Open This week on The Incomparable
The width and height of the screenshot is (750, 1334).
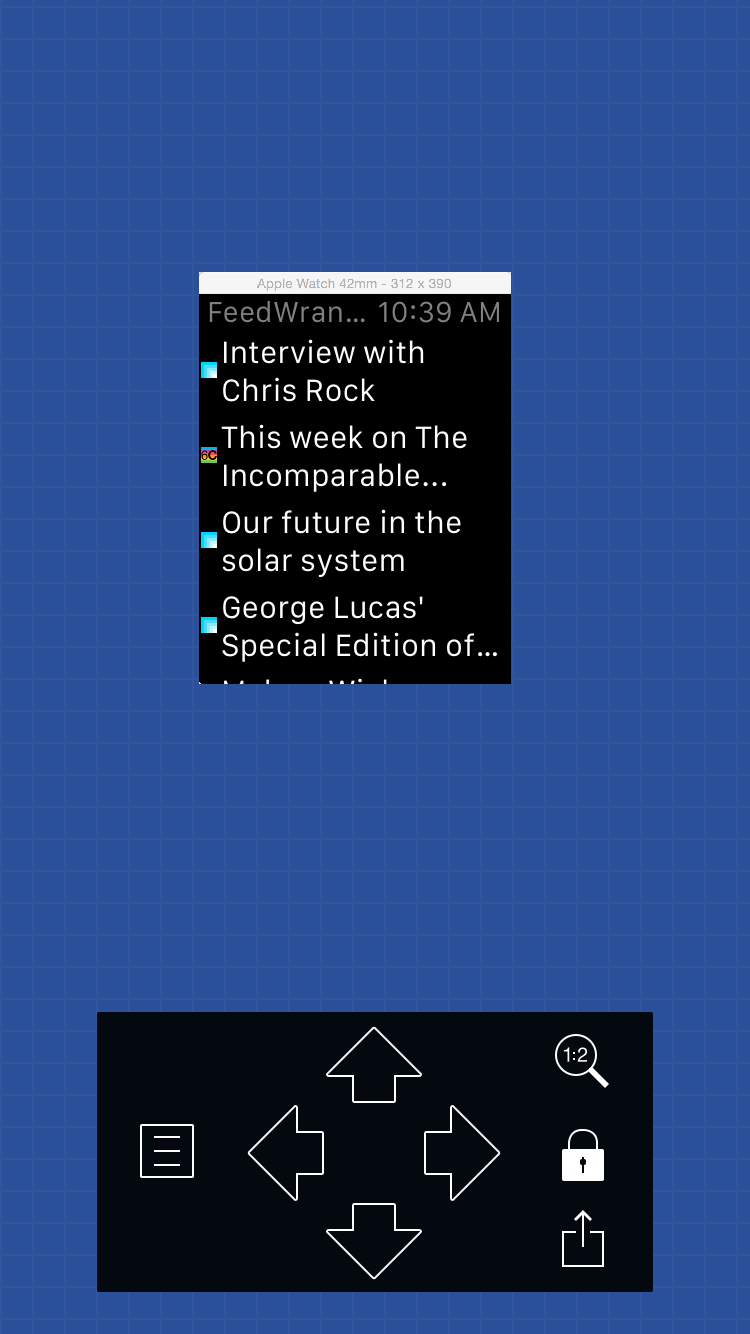click(355, 456)
